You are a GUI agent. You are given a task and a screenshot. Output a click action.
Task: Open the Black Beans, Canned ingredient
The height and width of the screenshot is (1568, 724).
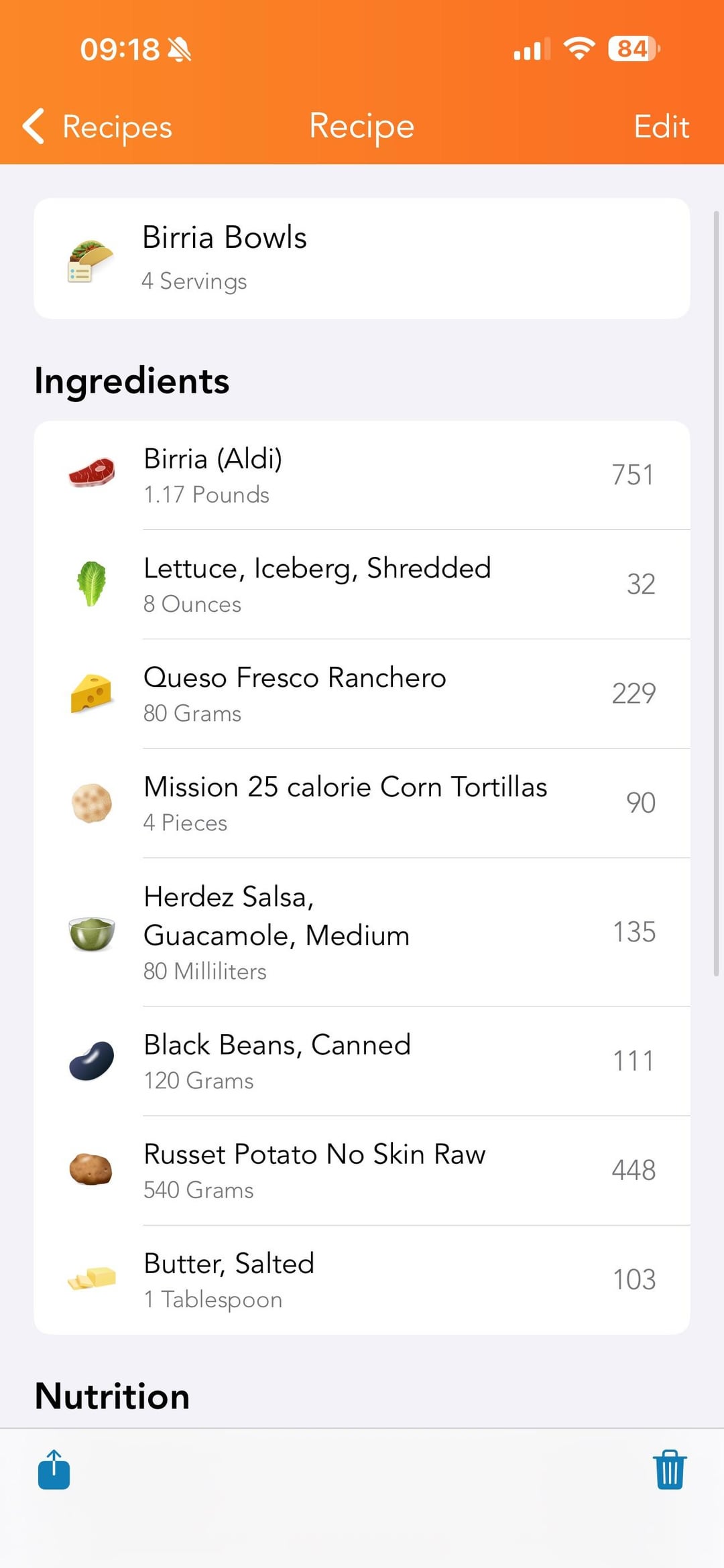362,1061
